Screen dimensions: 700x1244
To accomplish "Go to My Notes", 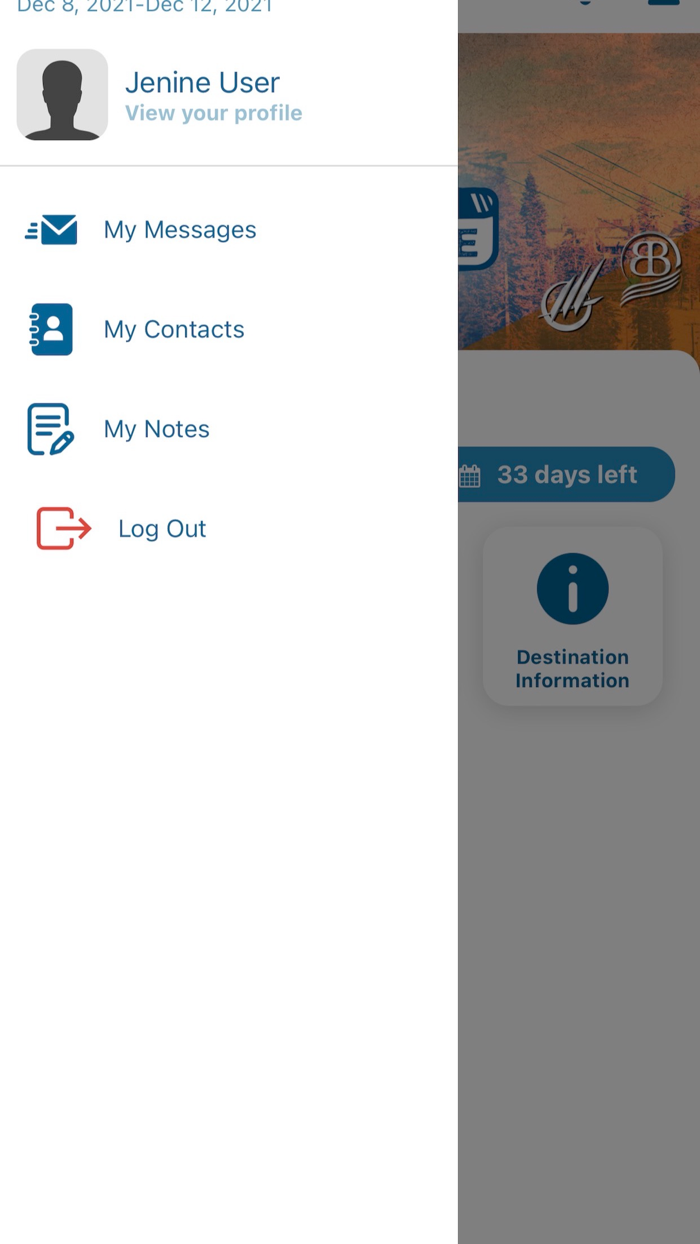I will [229, 429].
